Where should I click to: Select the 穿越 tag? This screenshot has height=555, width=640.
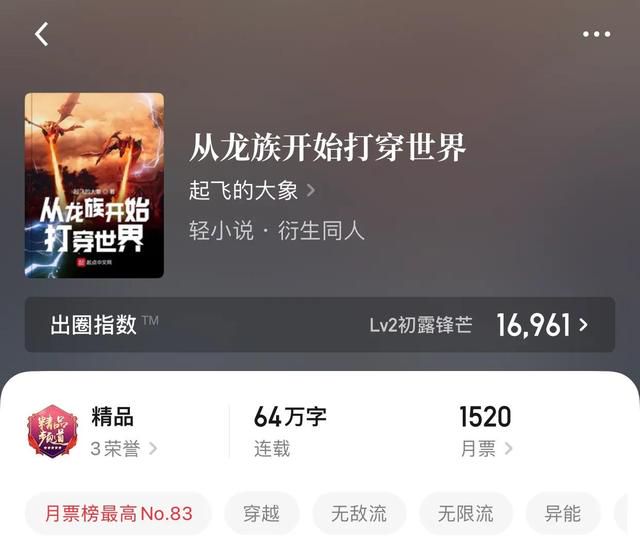(x=260, y=514)
